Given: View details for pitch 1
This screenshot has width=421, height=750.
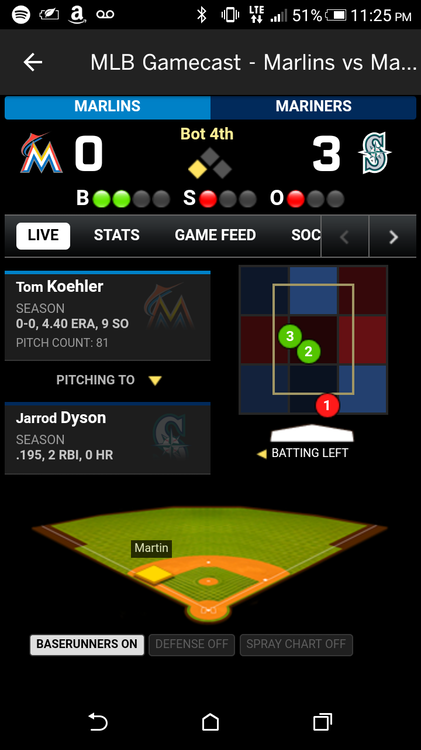Looking at the screenshot, I should point(327,406).
